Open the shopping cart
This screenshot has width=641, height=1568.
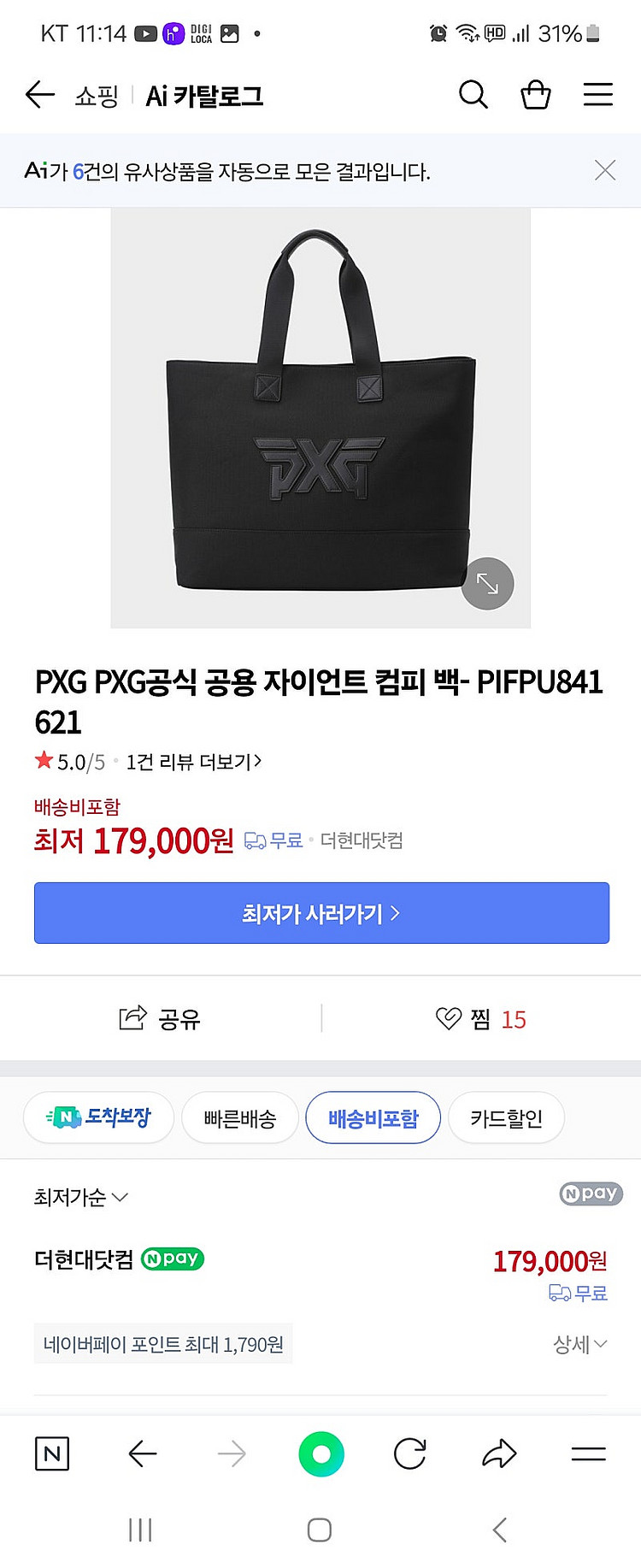click(x=536, y=95)
